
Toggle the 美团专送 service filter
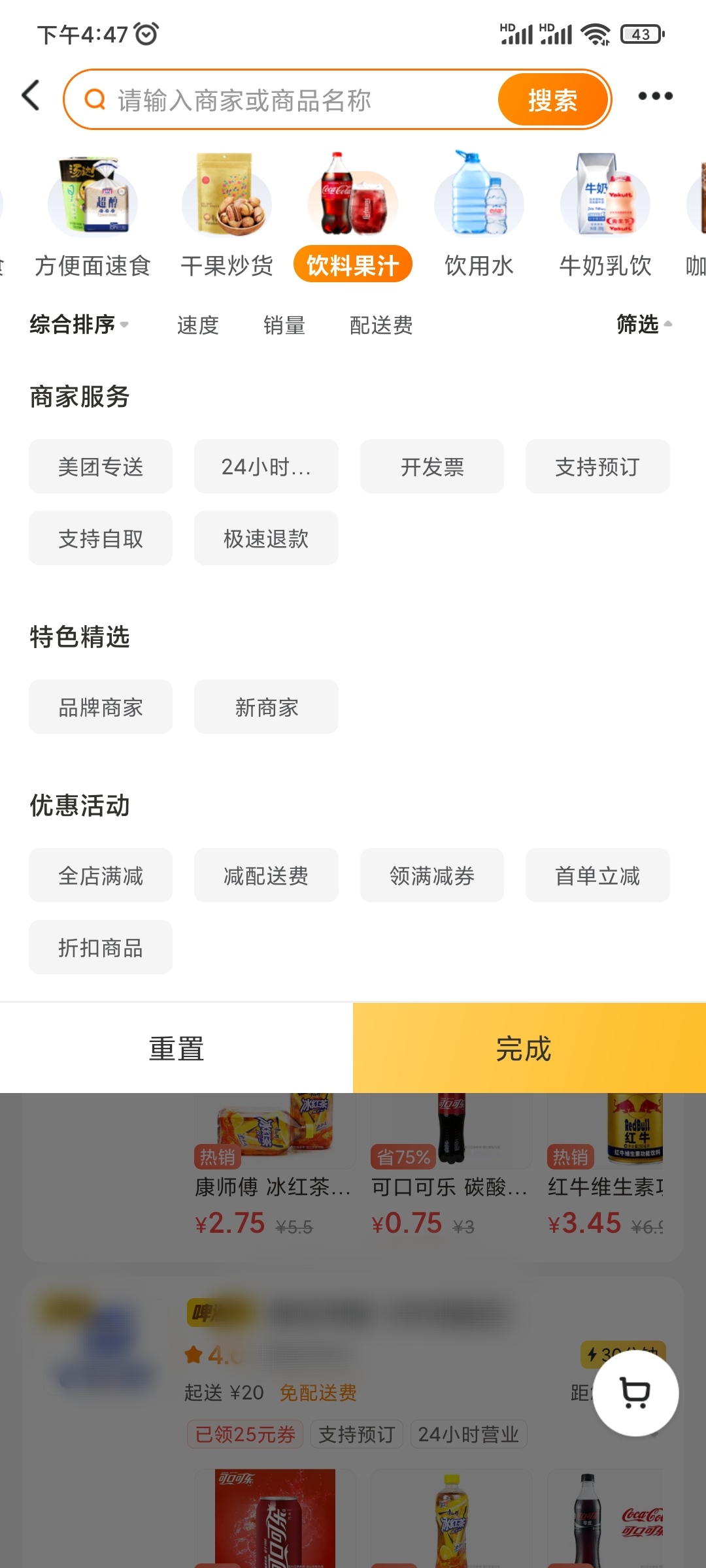(100, 466)
